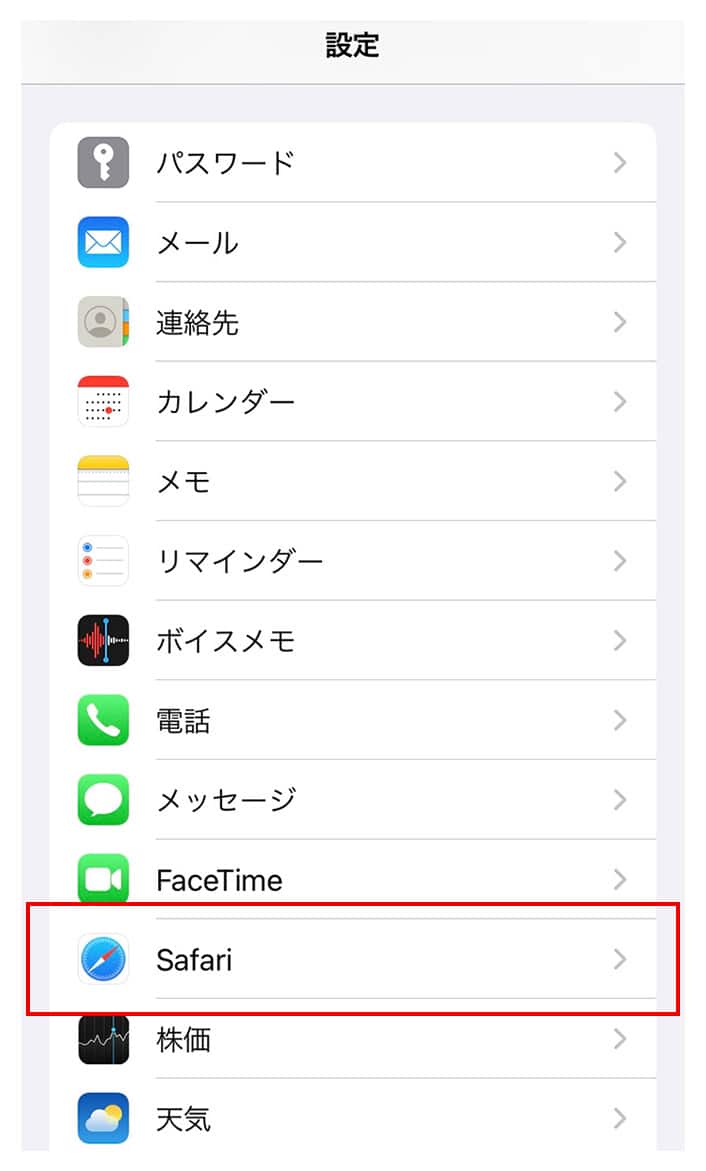Go to メール settings
The width and height of the screenshot is (706, 1171).
(x=353, y=243)
